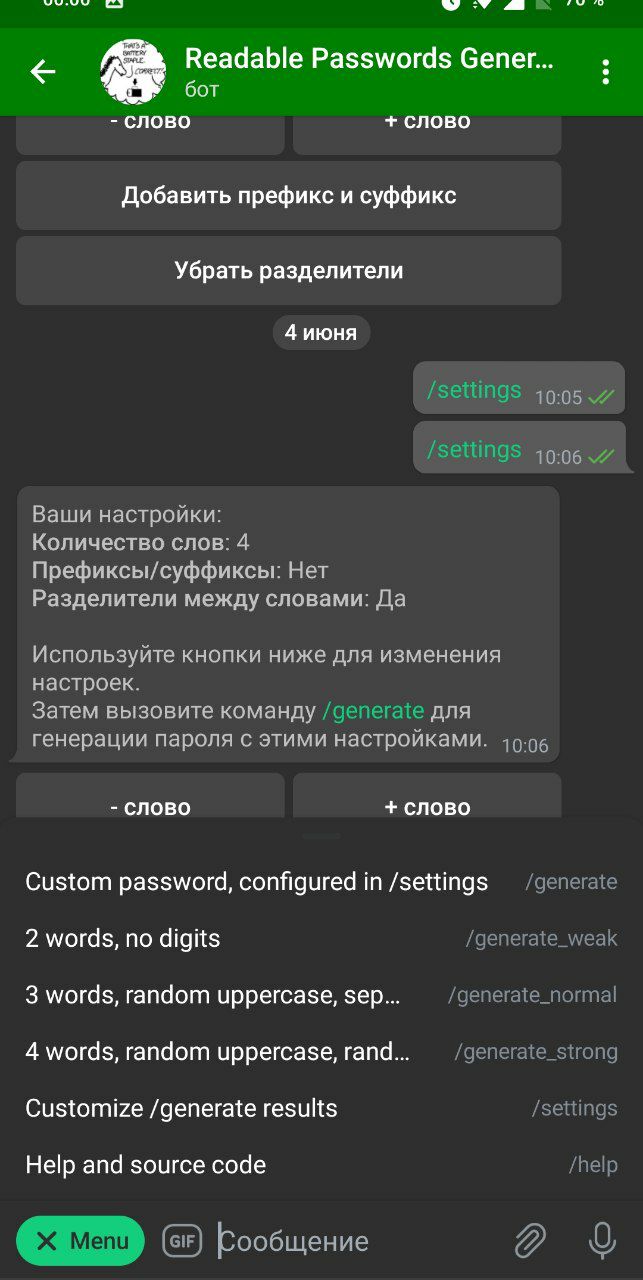
Task: Open Readable Passwords Generator bot profile
Action: [x=368, y=72]
